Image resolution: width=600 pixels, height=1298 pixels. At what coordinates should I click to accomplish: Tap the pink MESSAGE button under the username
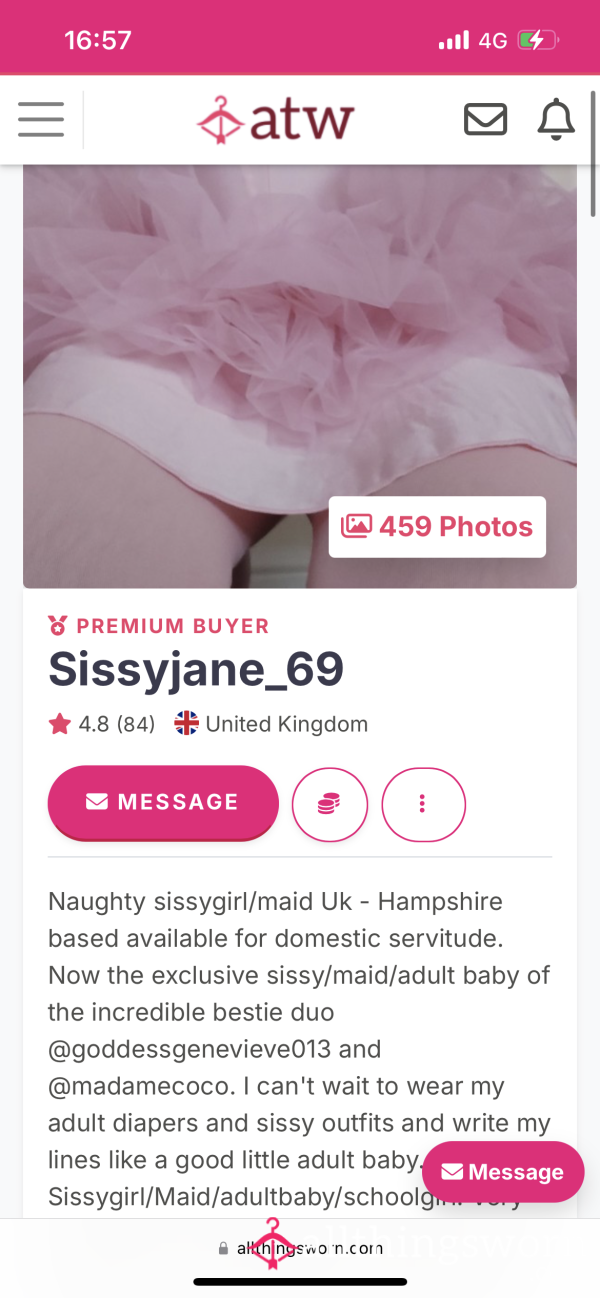[x=163, y=802]
